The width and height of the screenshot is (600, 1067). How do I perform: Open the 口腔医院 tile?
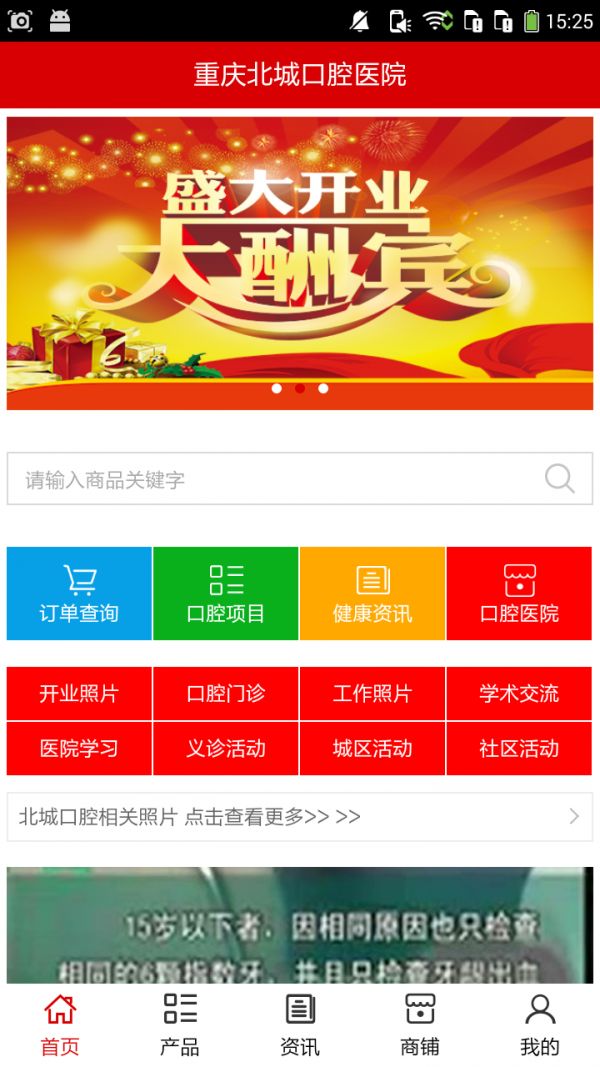pyautogui.click(x=519, y=593)
